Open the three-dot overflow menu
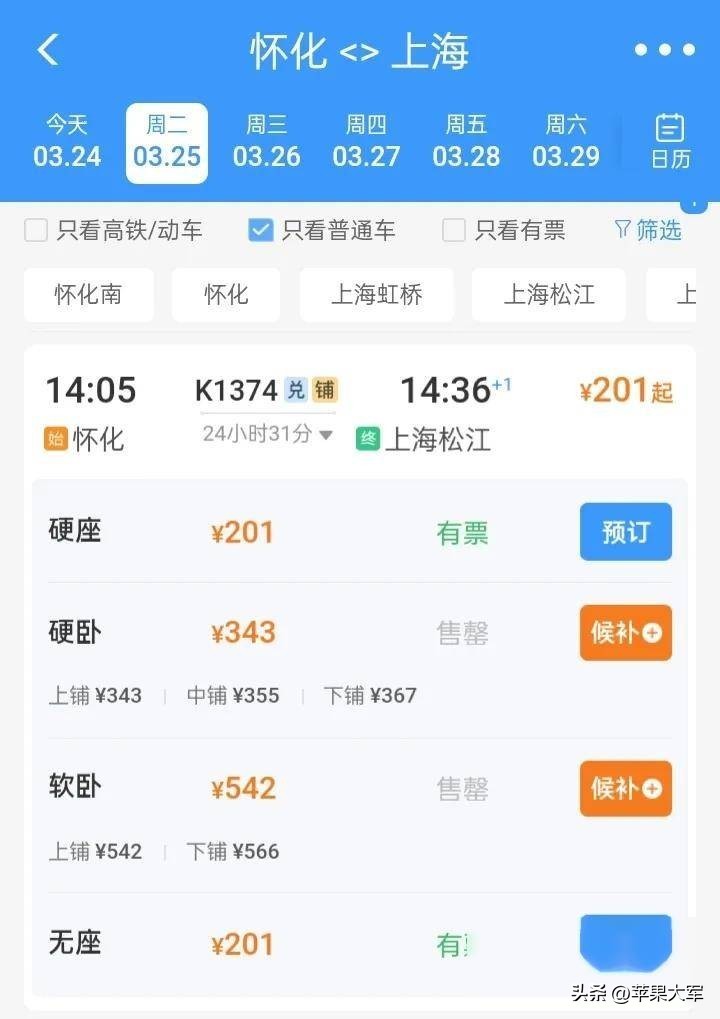720x1019 pixels. tap(664, 50)
